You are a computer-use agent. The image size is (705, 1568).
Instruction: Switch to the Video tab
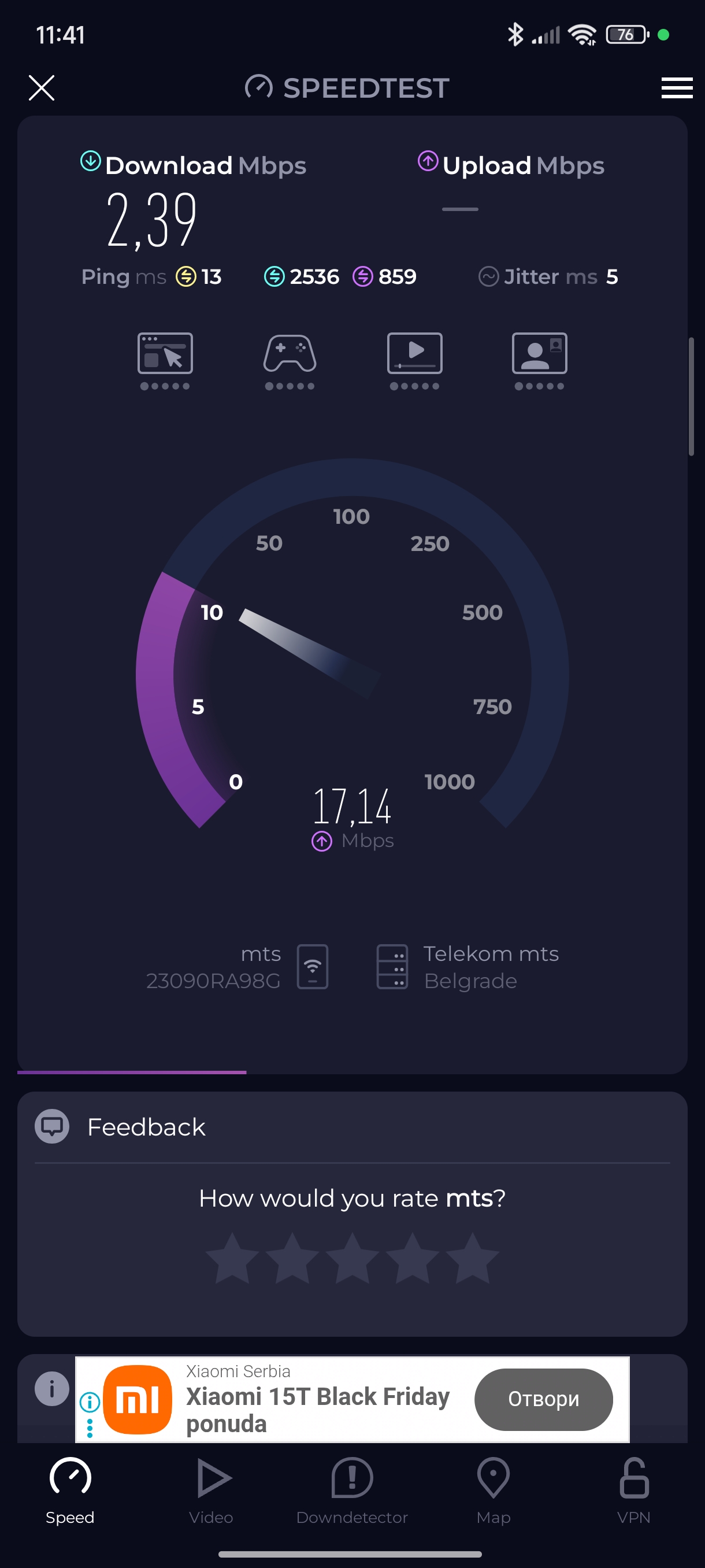(211, 1490)
